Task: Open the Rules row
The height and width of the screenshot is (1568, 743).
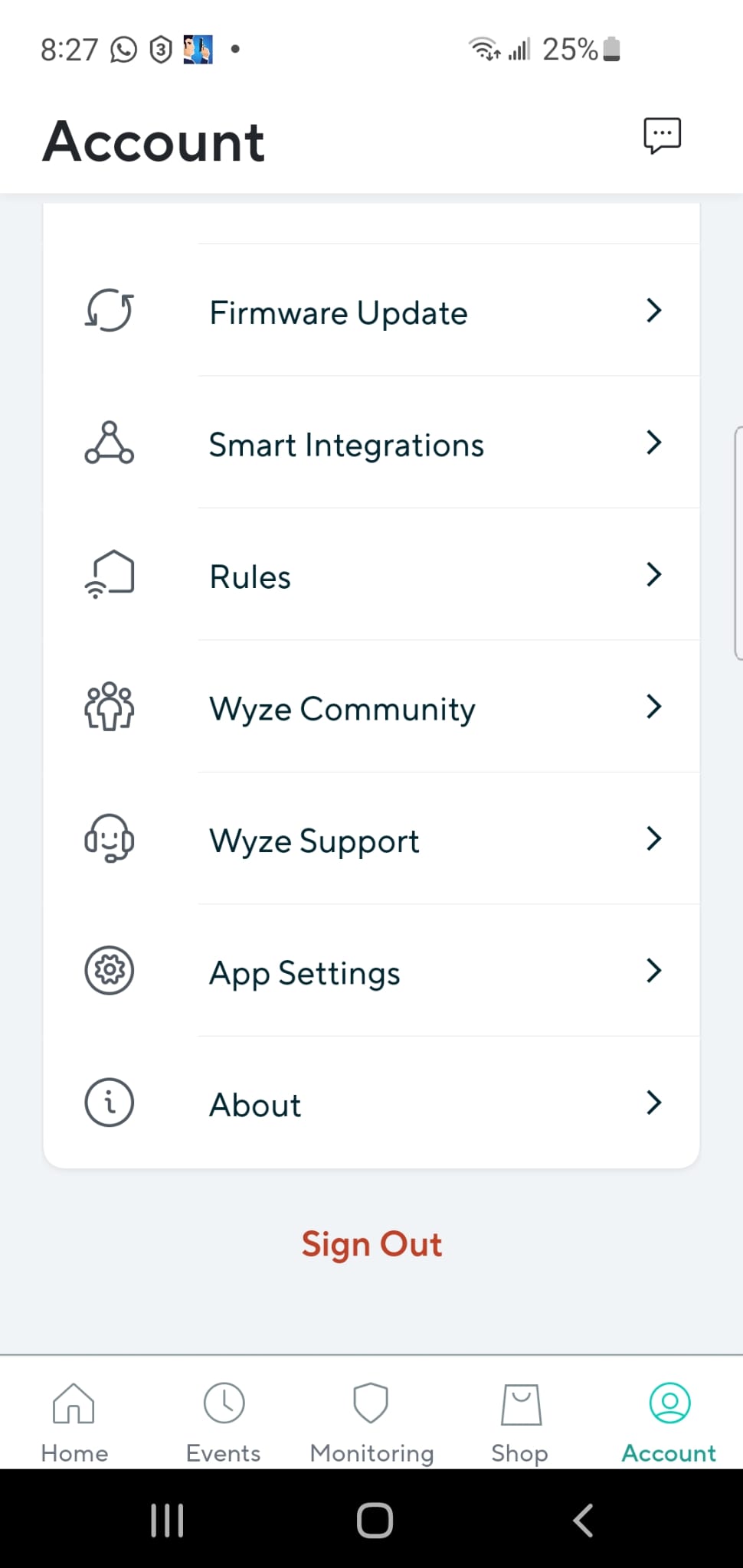Action: coord(371,576)
